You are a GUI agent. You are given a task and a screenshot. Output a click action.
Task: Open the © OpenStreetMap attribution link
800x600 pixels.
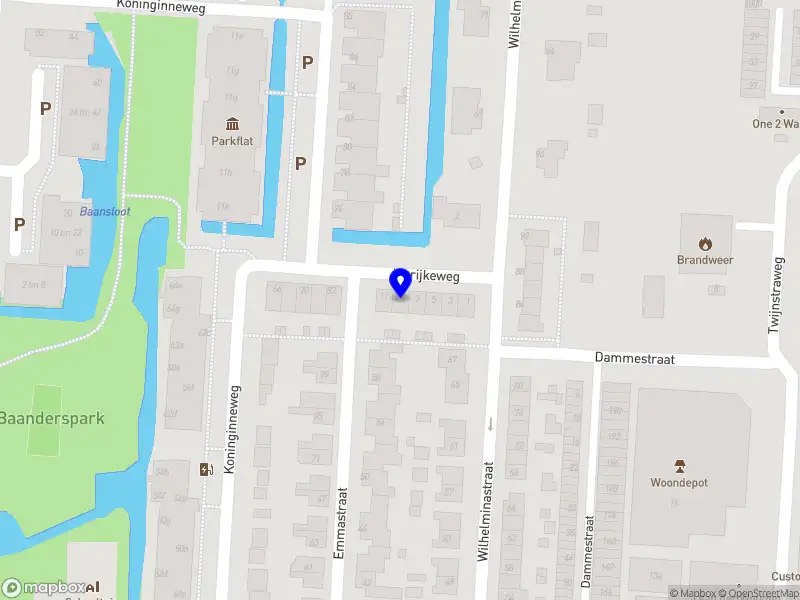(x=760, y=593)
